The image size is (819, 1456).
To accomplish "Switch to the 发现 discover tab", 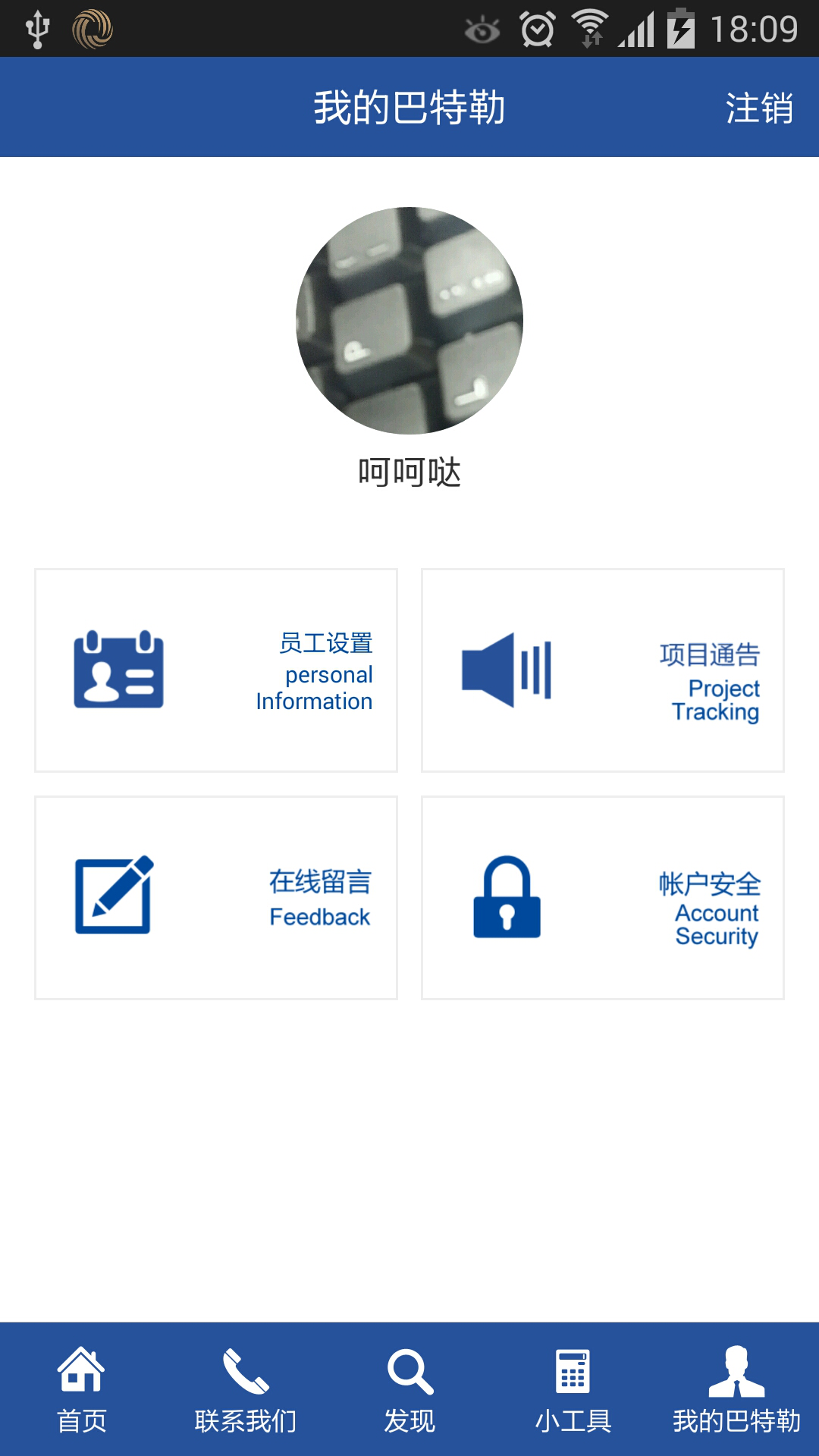I will point(409,1389).
